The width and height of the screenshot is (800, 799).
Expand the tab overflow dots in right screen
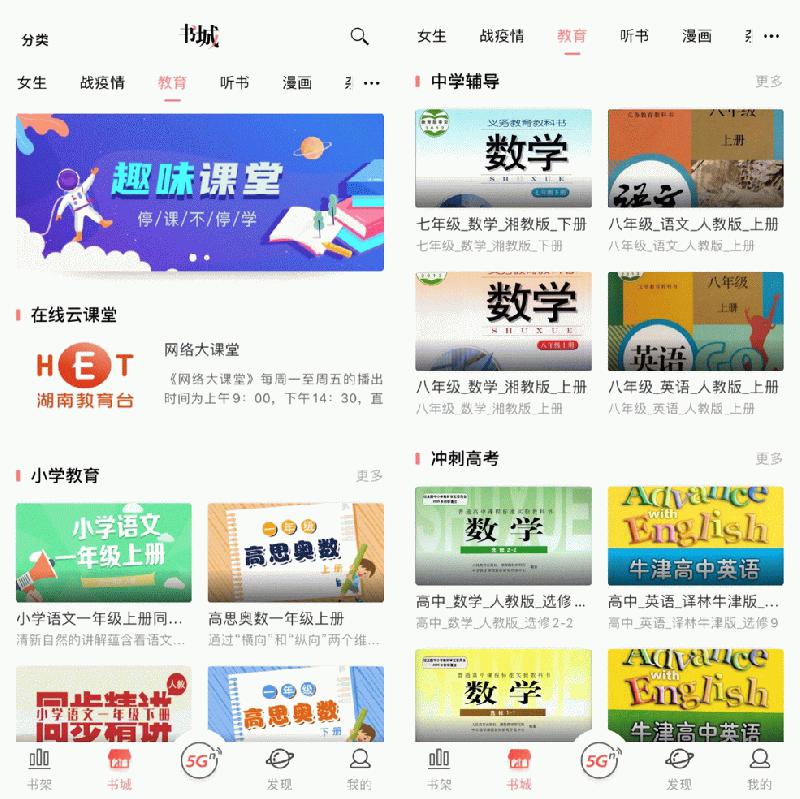tap(771, 36)
